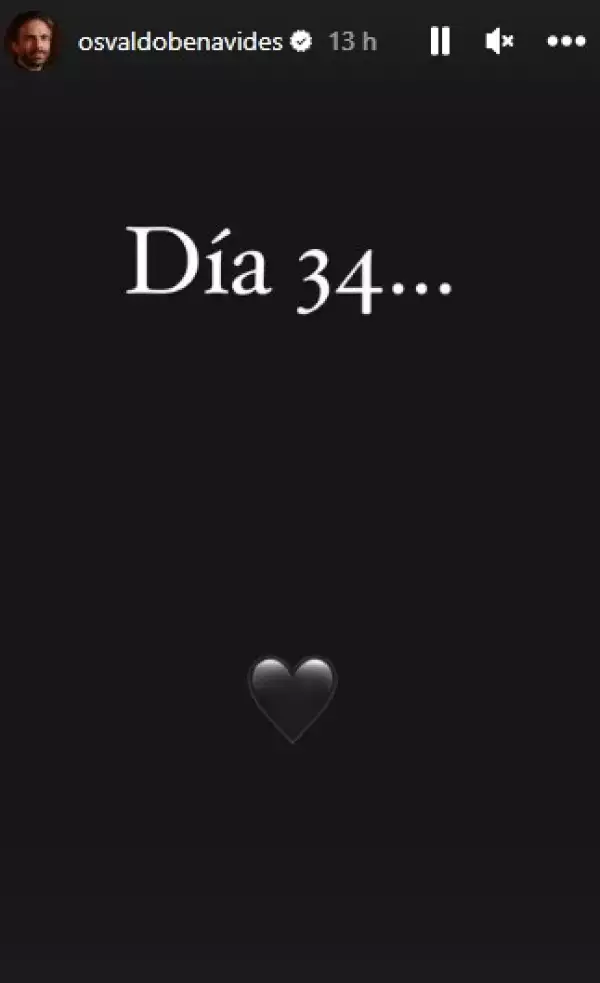Pause the story playback
600x983 pixels.
[439, 41]
